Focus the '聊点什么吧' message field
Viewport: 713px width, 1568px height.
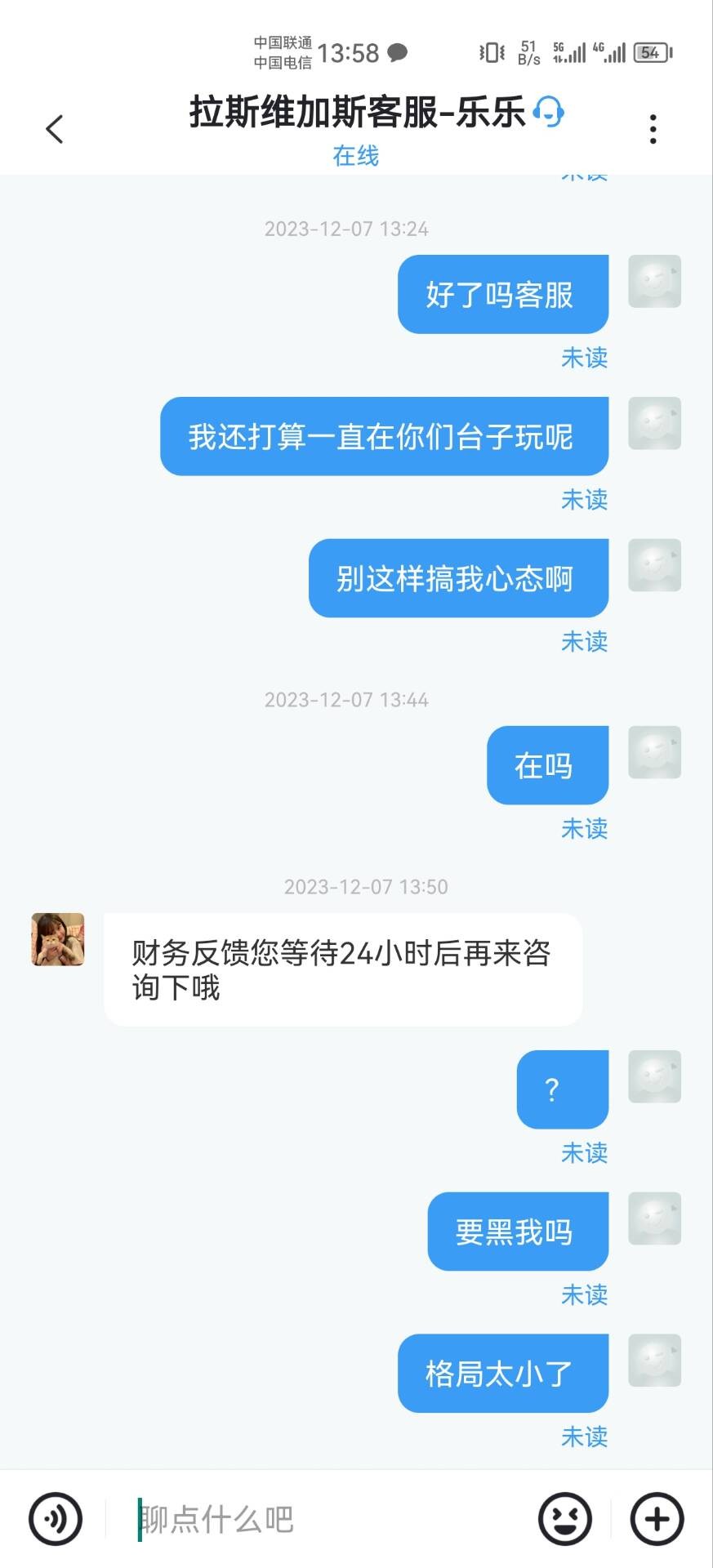click(327, 1519)
